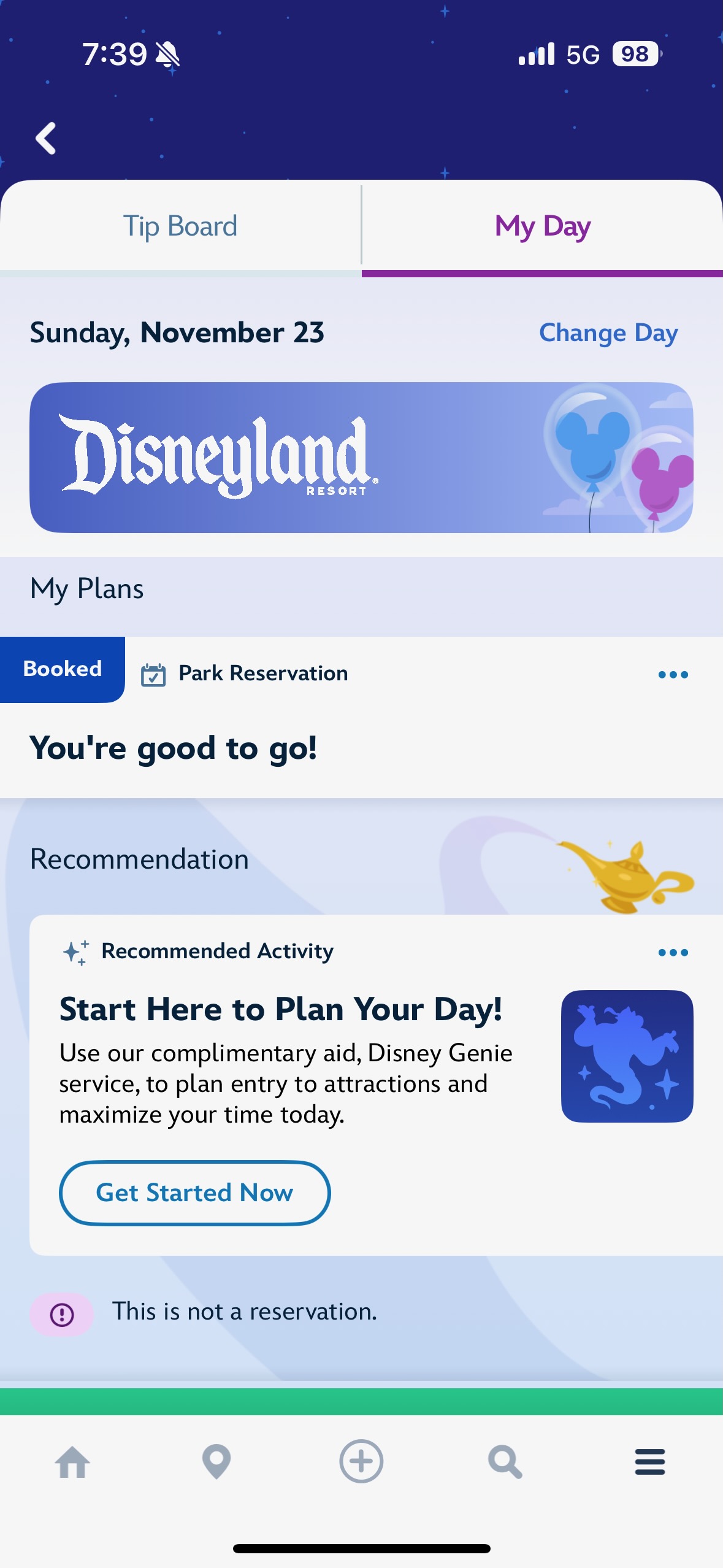The image size is (723, 1568).
Task: Go back using the top arrow
Action: [46, 138]
